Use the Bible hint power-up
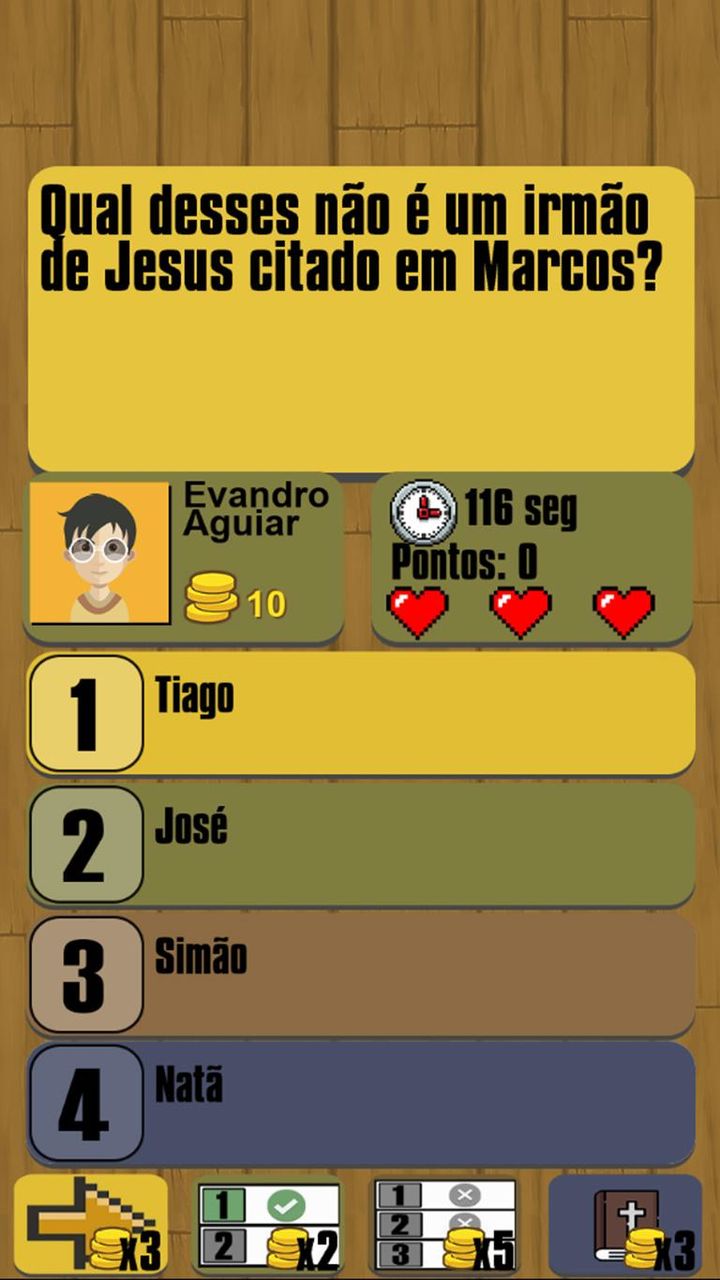 click(x=626, y=1225)
